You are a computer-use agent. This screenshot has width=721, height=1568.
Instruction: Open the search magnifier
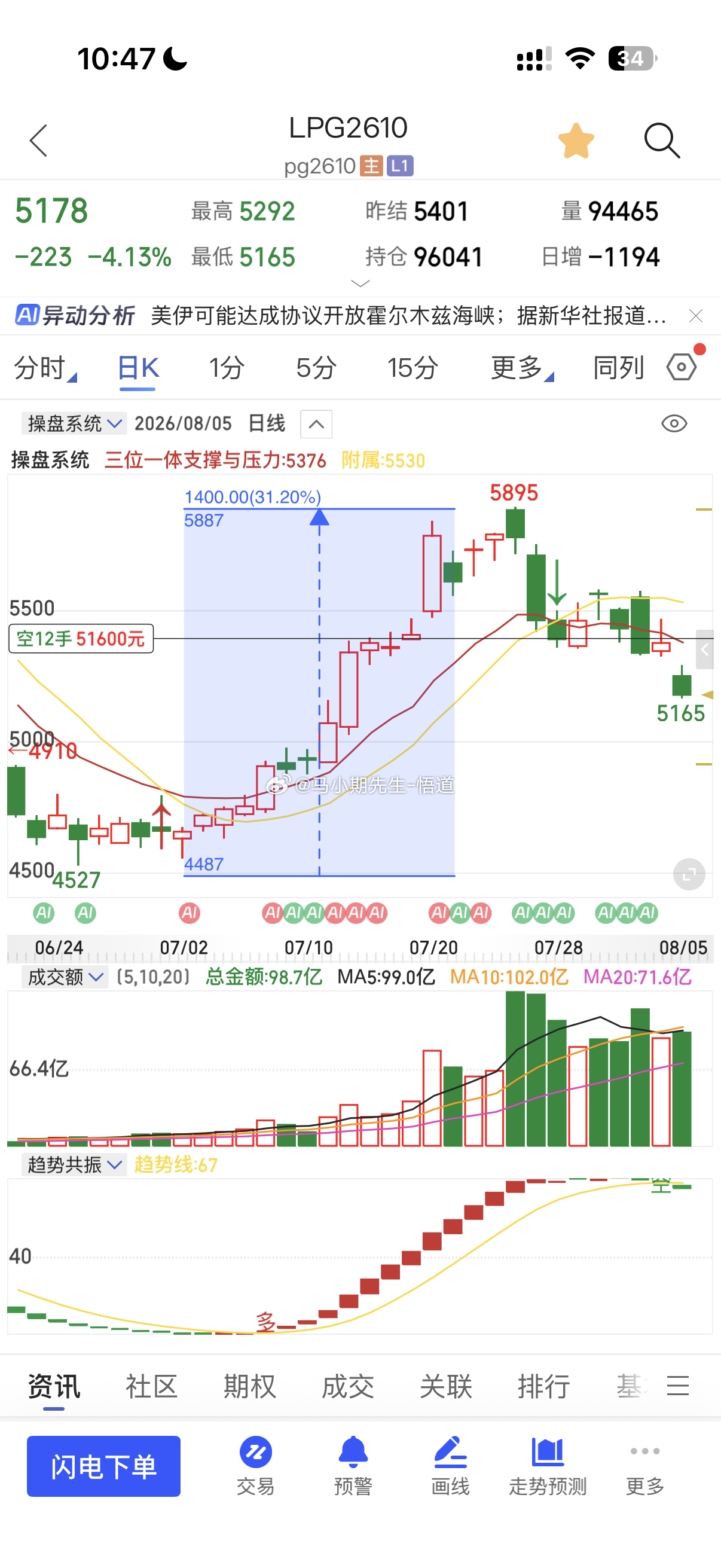pos(662,141)
